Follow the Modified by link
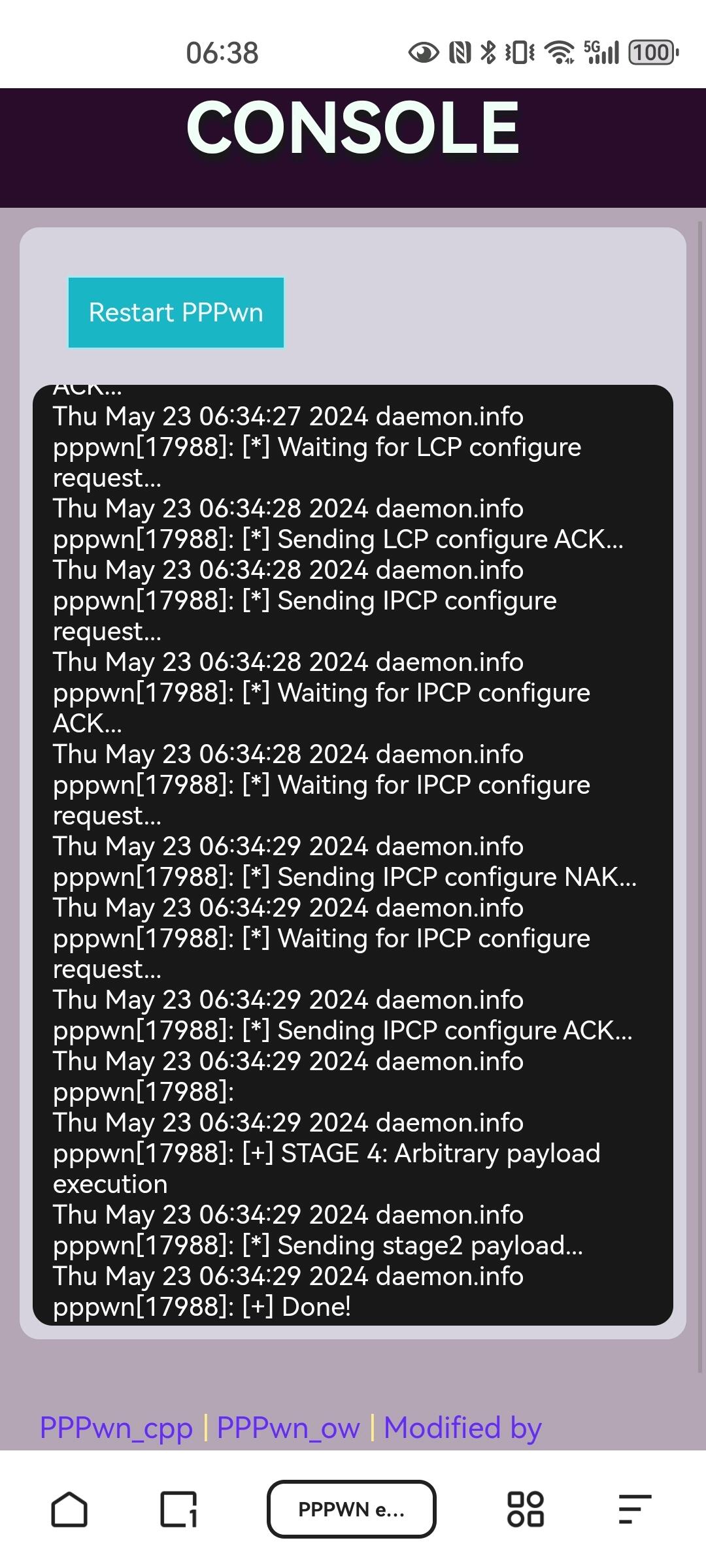Image resolution: width=706 pixels, height=1568 pixels. pos(462,1428)
